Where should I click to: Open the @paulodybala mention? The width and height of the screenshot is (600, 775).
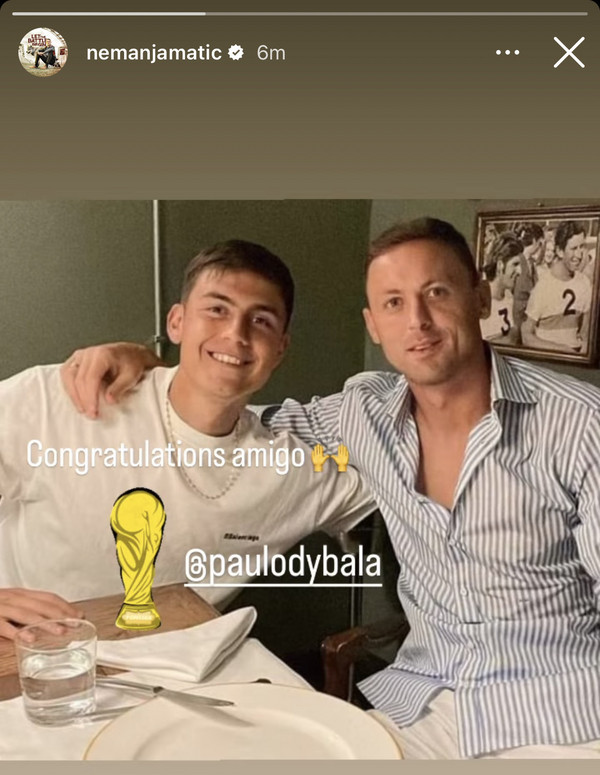[x=283, y=566]
